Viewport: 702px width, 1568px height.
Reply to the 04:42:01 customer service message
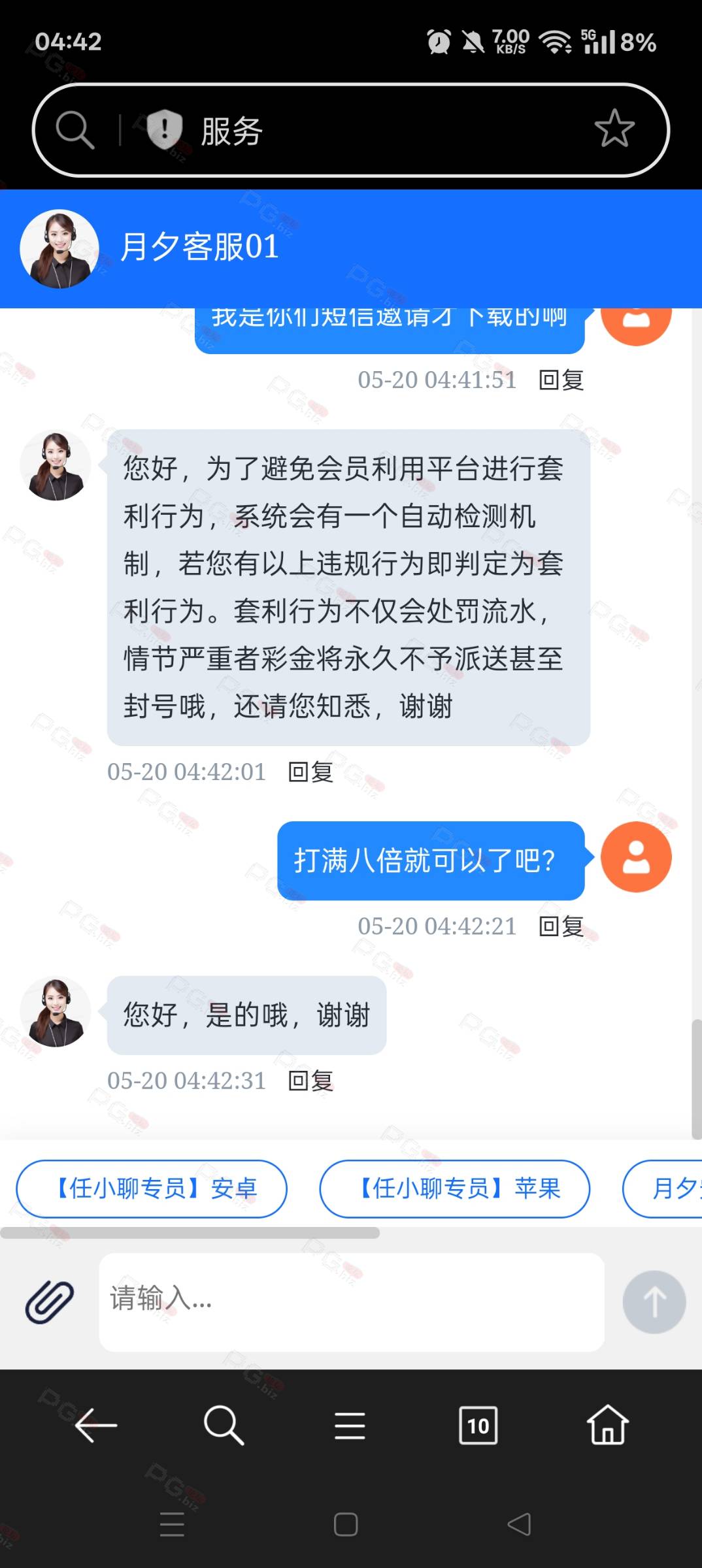coord(311,772)
